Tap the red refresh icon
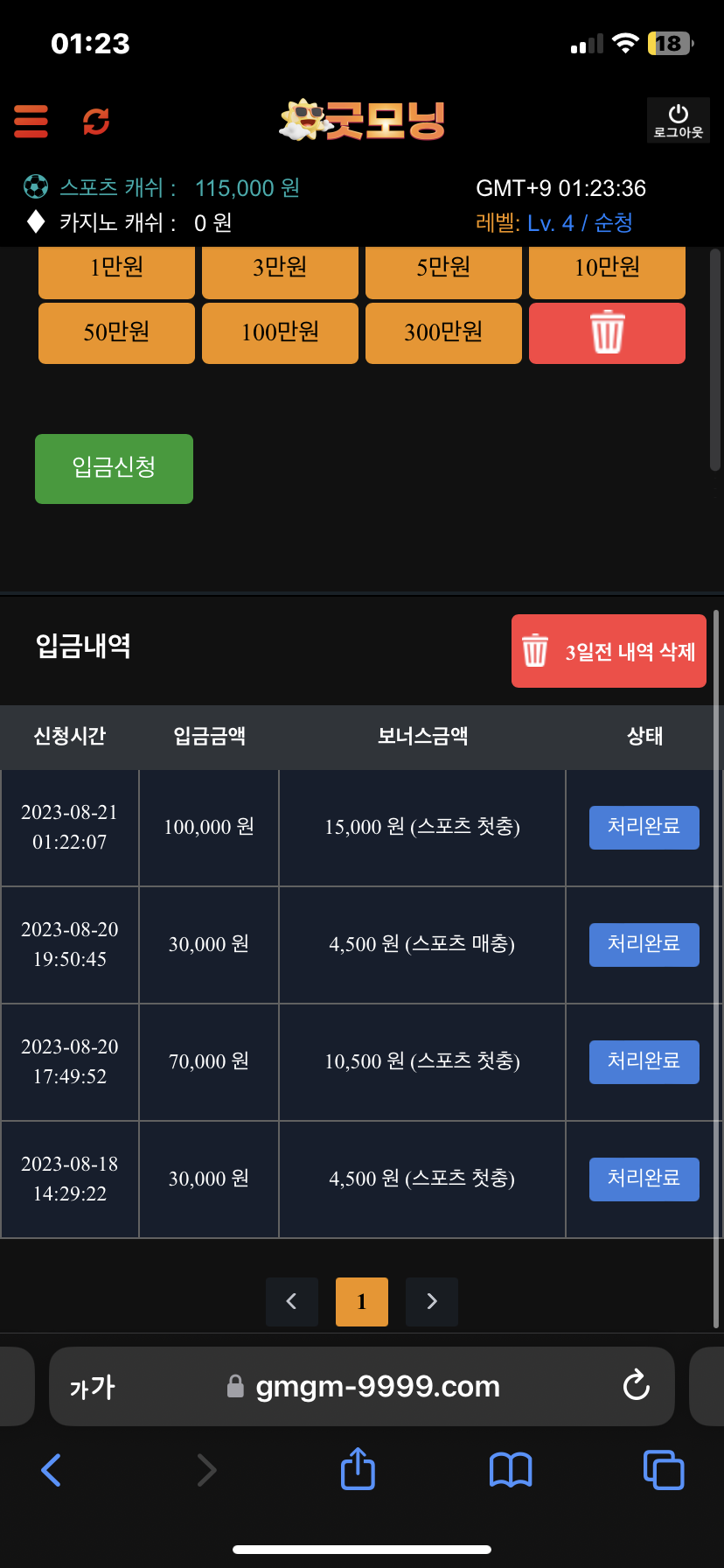The height and width of the screenshot is (1568, 724). (96, 121)
